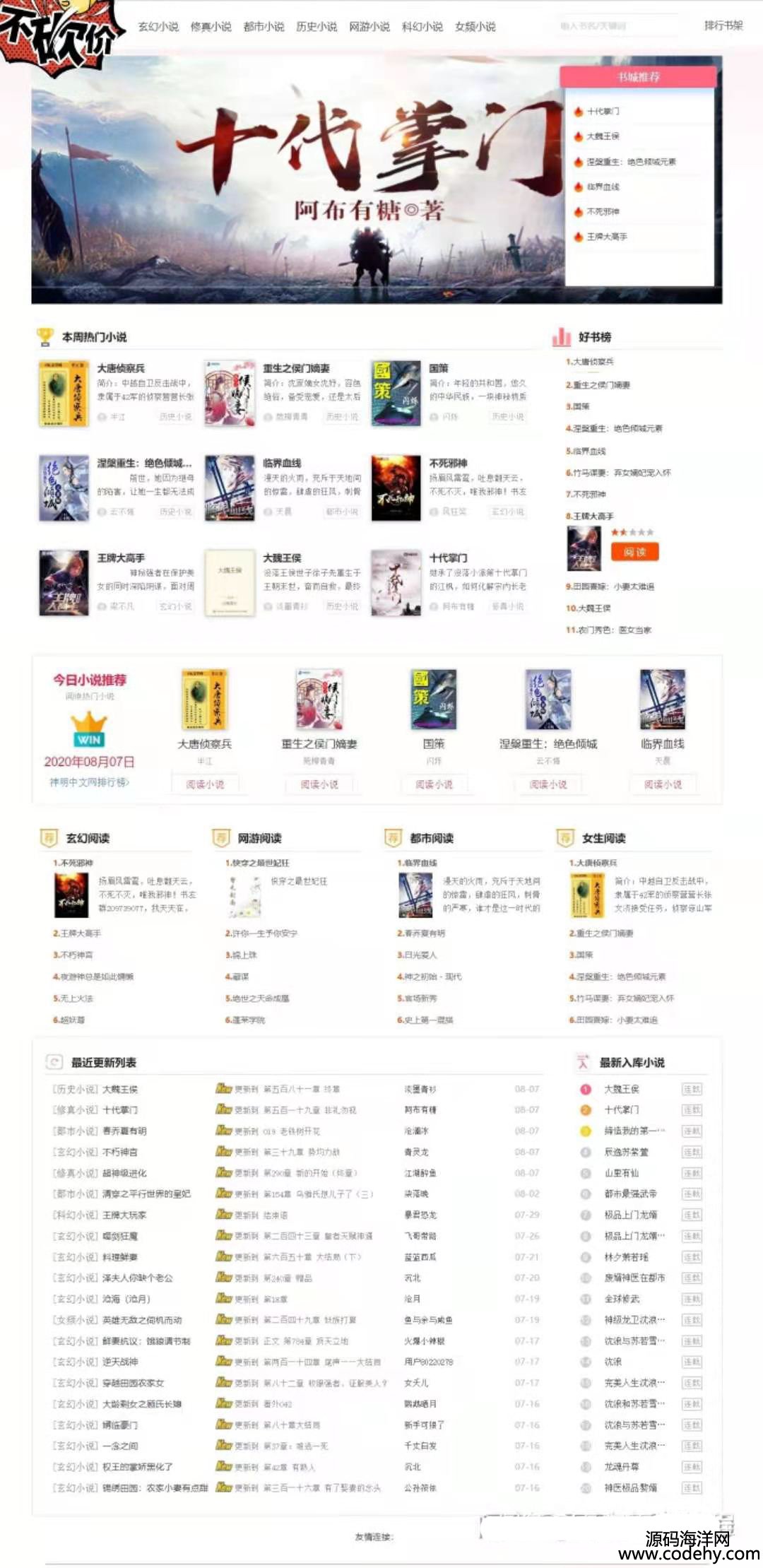Viewport: 763px width, 1568px height.
Task: Open 山里有仙 in newest novels list
Action: point(621,1173)
